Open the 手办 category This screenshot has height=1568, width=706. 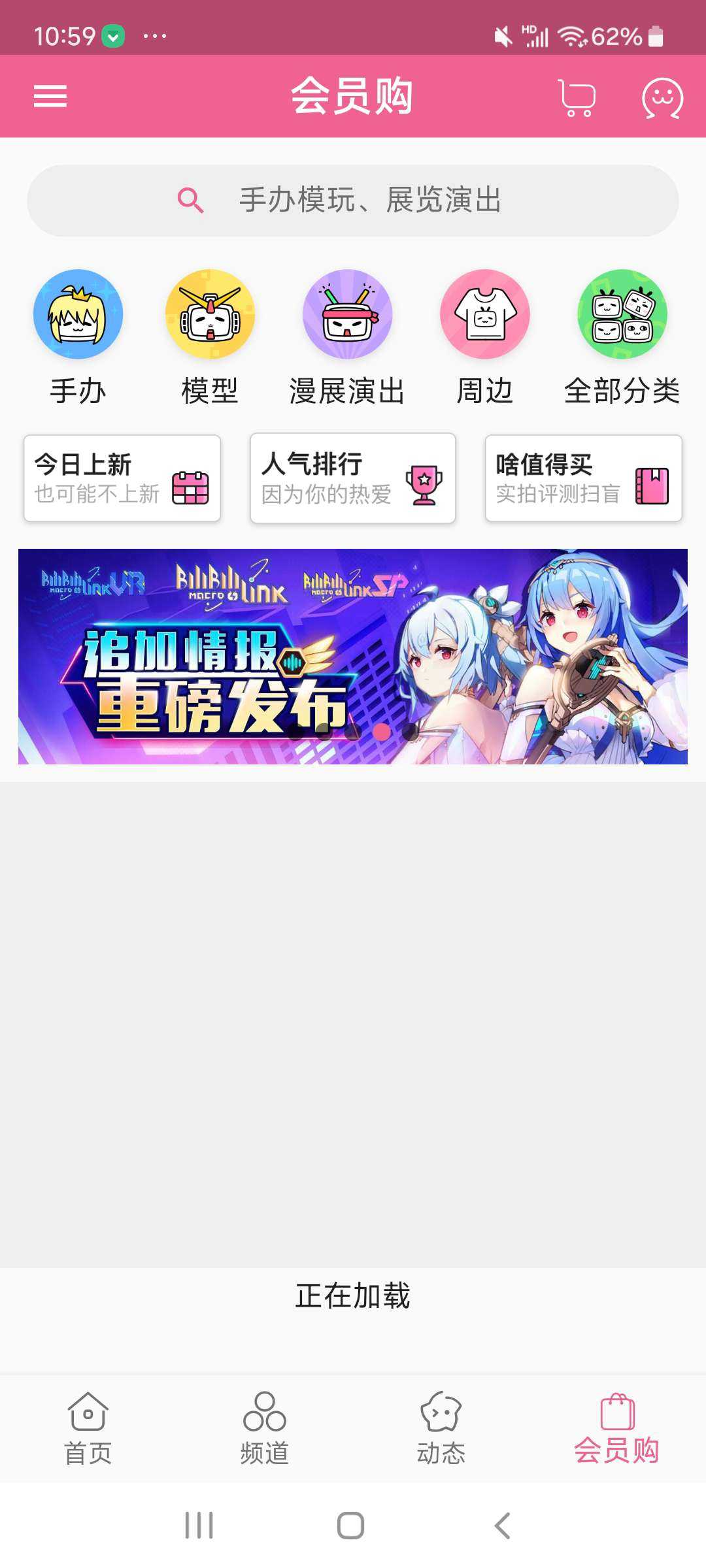click(x=78, y=336)
